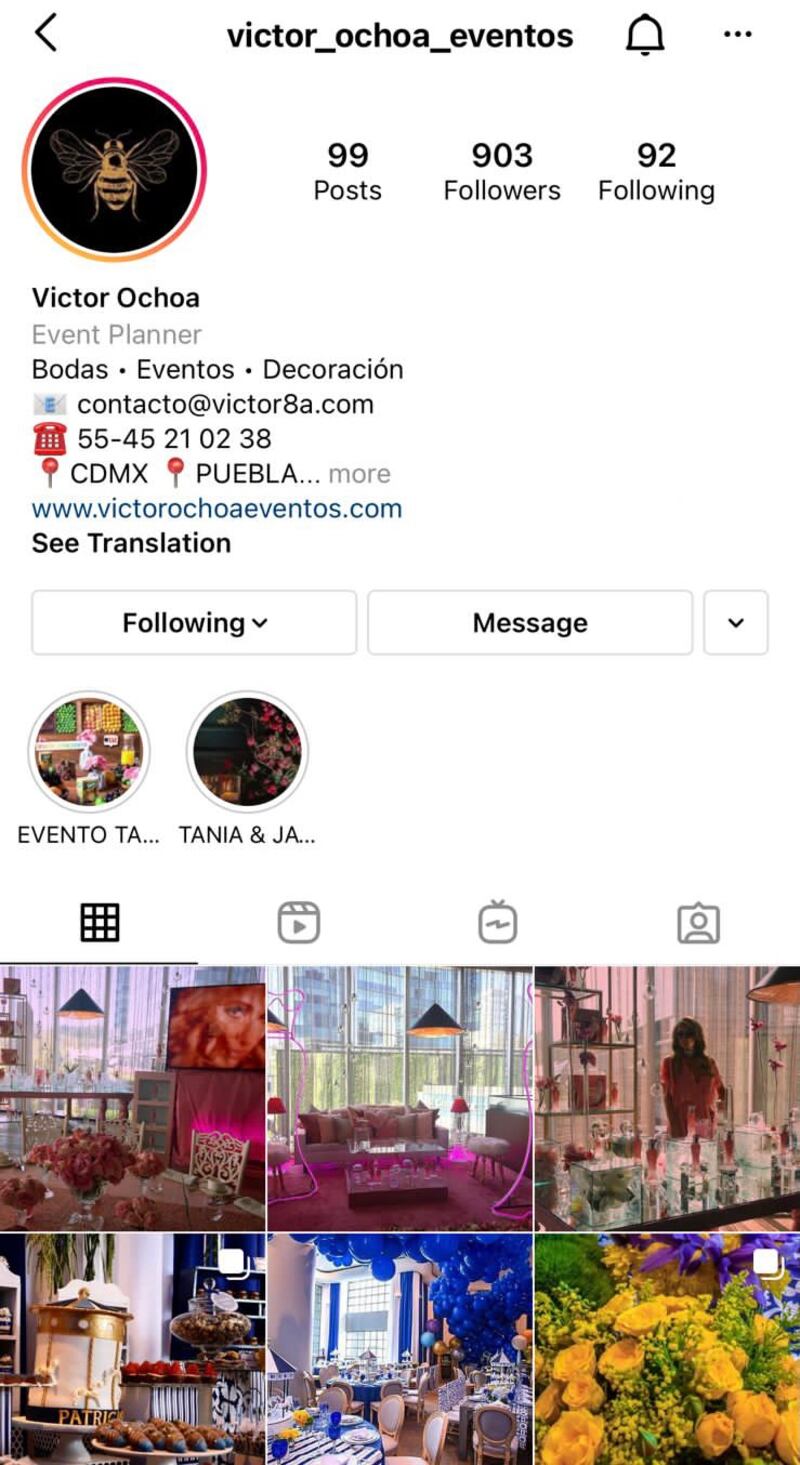The width and height of the screenshot is (800, 1465).
Task: Open the yellow roses carousel post
Action: click(667, 1349)
